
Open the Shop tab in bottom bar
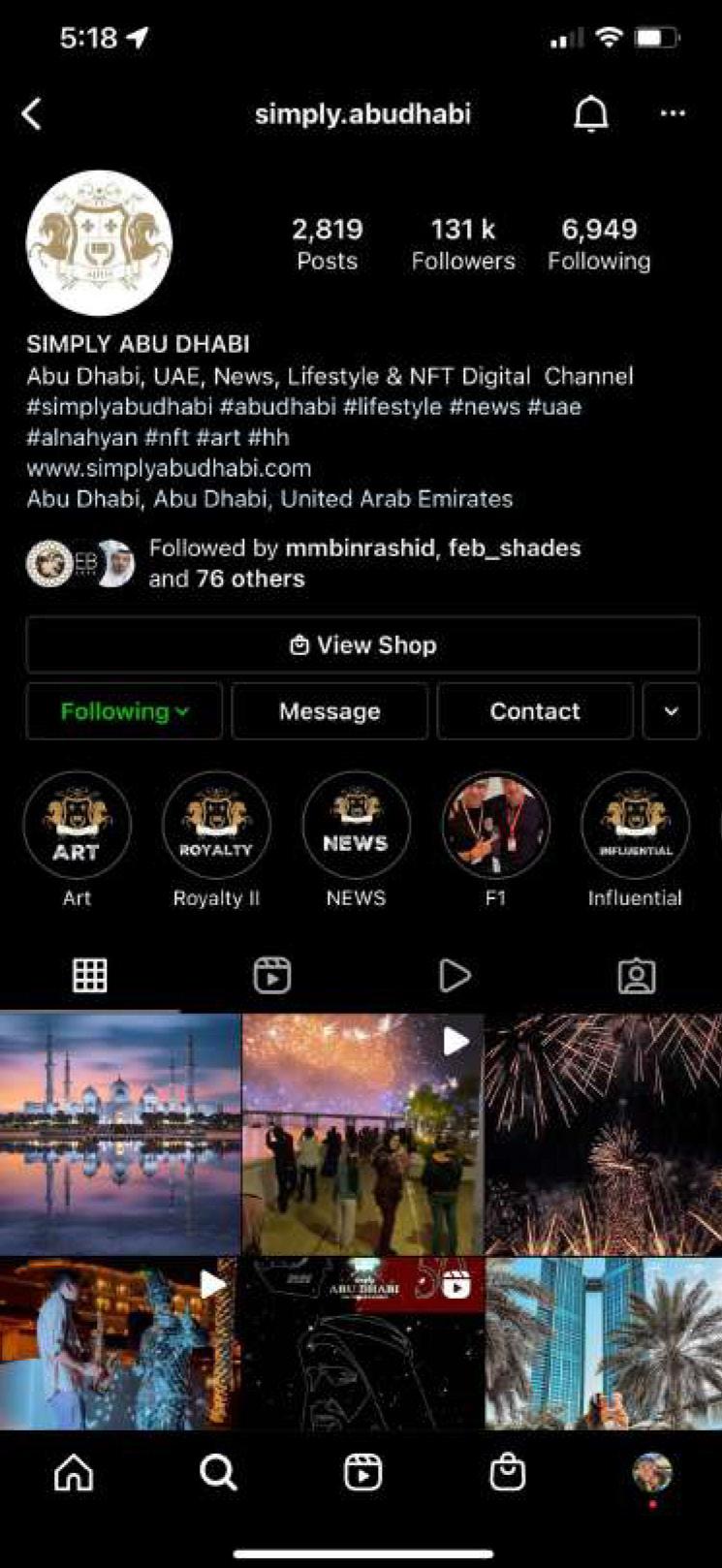pyautogui.click(x=507, y=1474)
